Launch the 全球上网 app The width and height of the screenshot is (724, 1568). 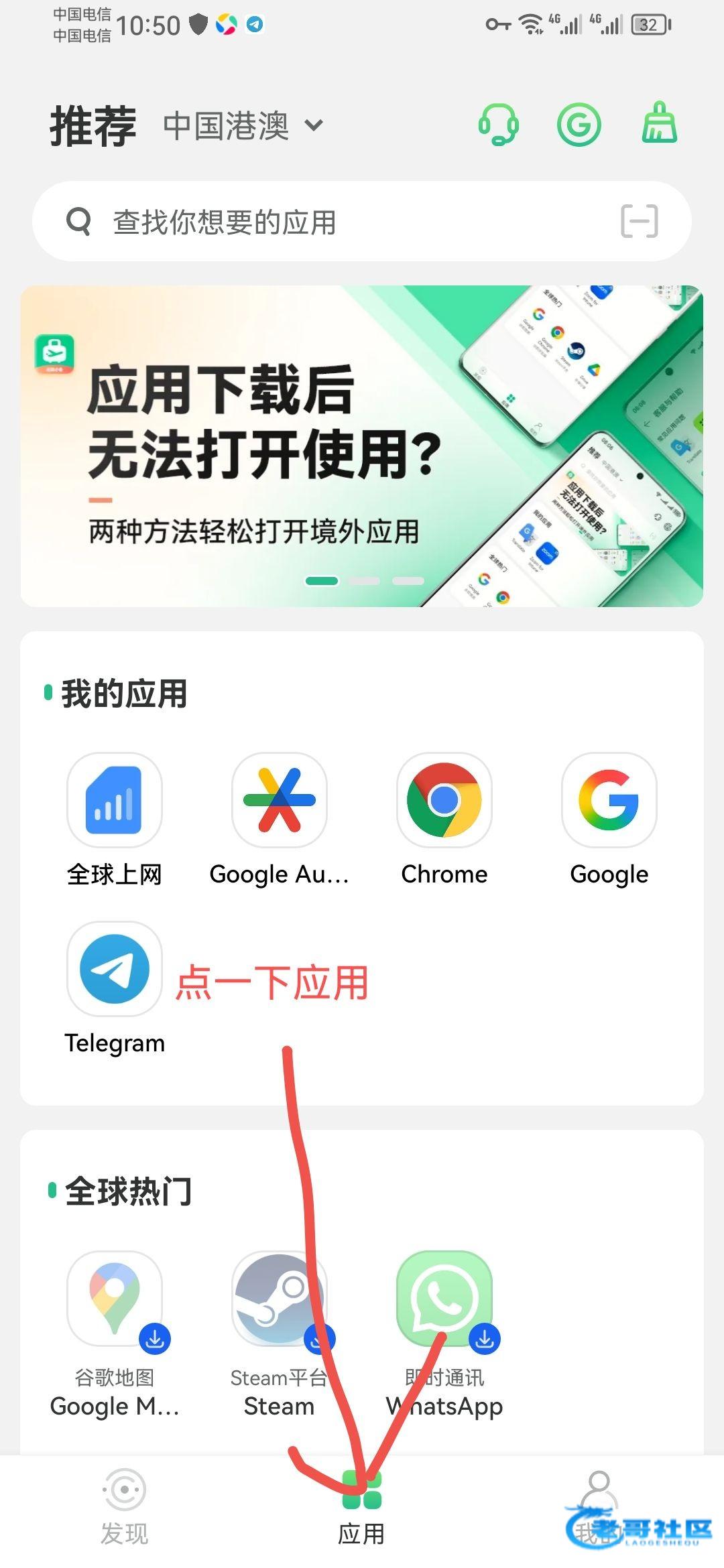[115, 800]
